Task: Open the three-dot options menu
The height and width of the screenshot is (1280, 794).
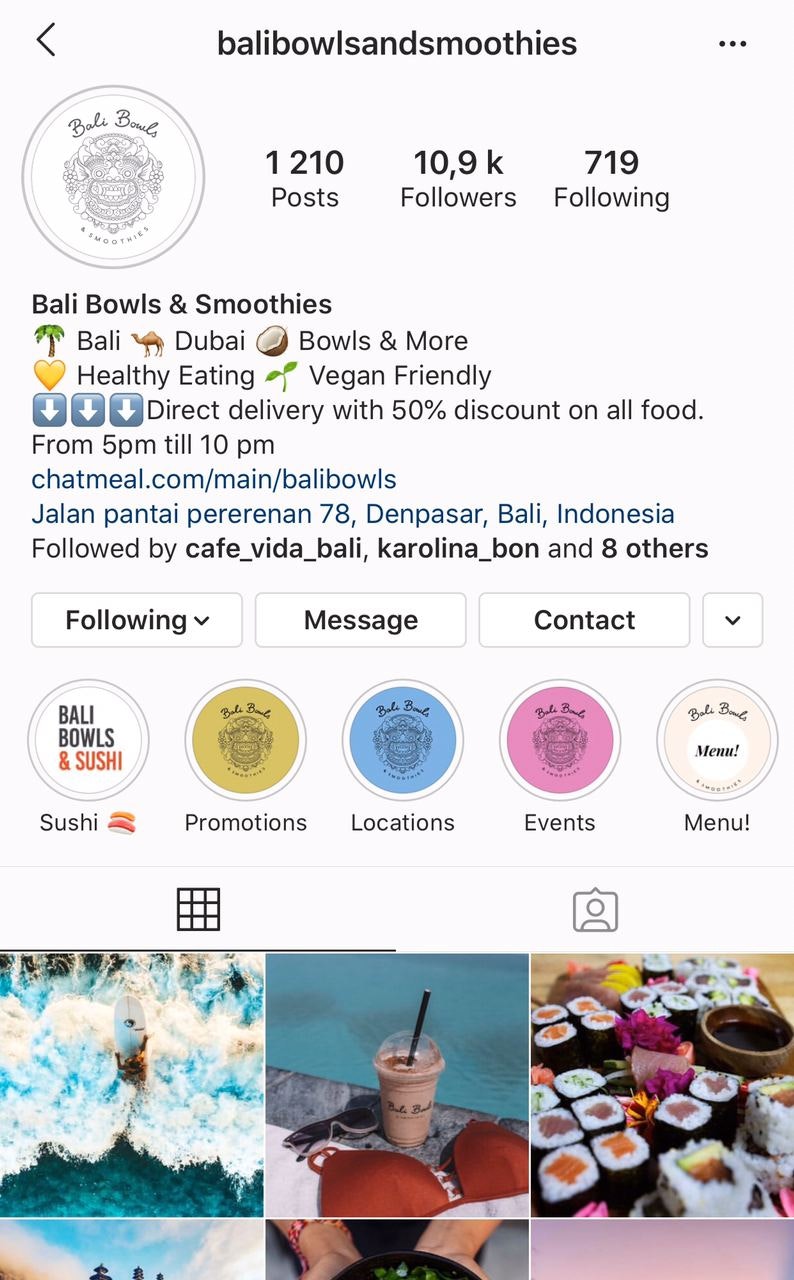Action: point(733,44)
